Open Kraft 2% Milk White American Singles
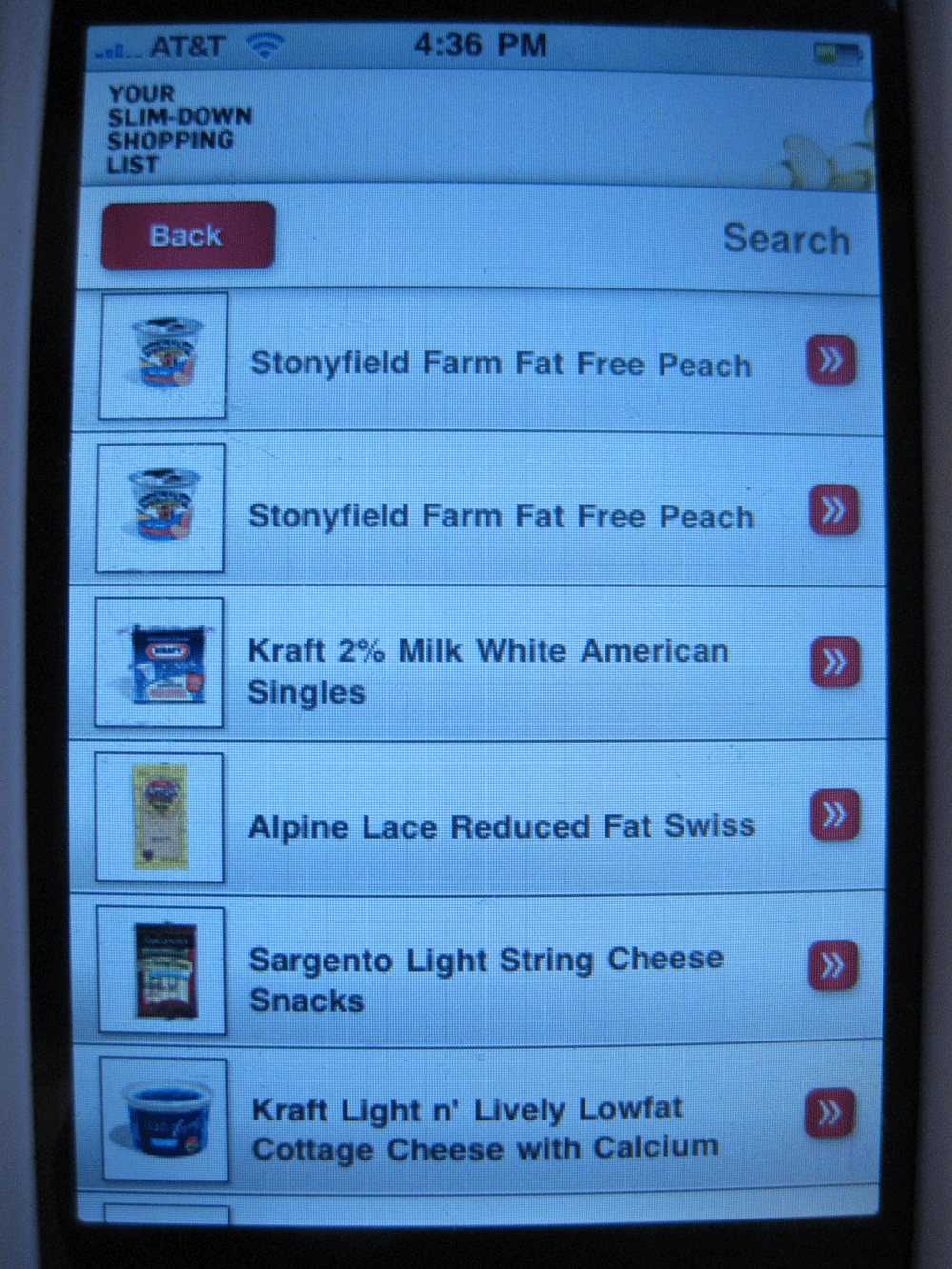Image resolution: width=952 pixels, height=1269 pixels. tap(487, 670)
